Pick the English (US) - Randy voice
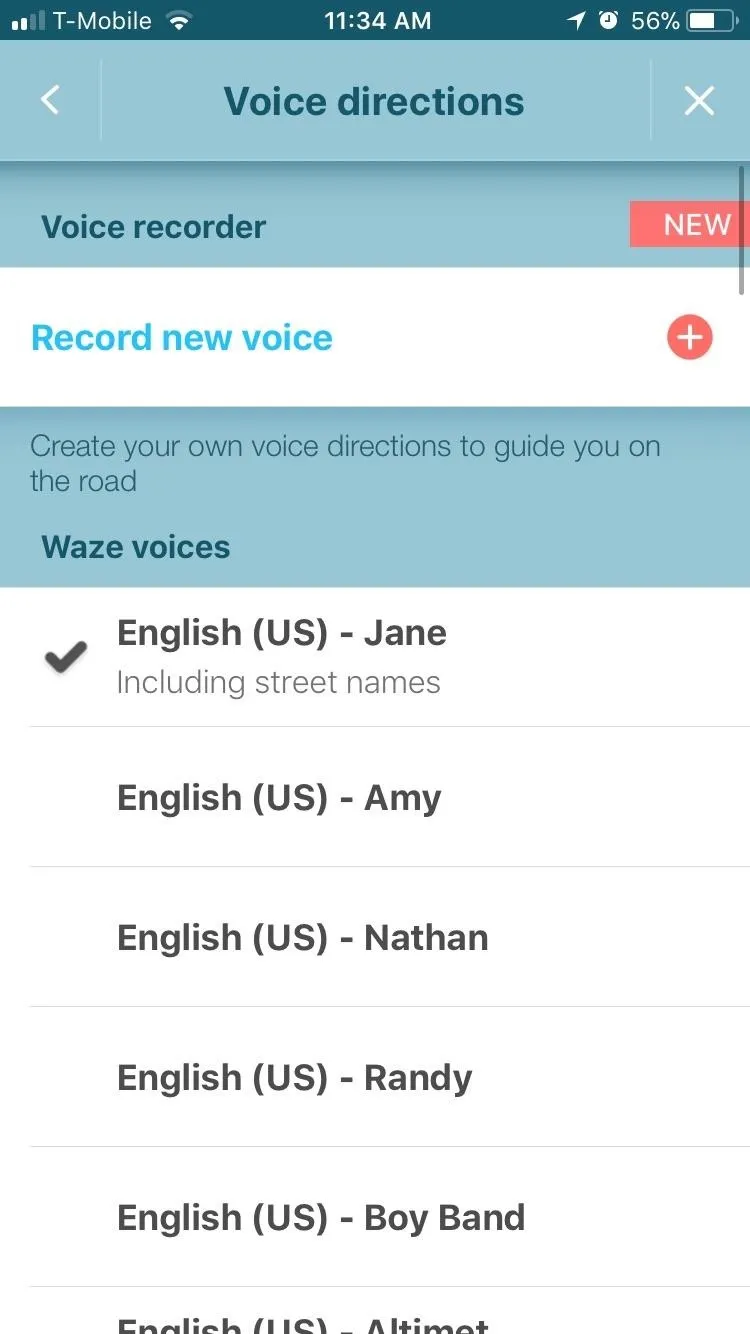 click(375, 1077)
